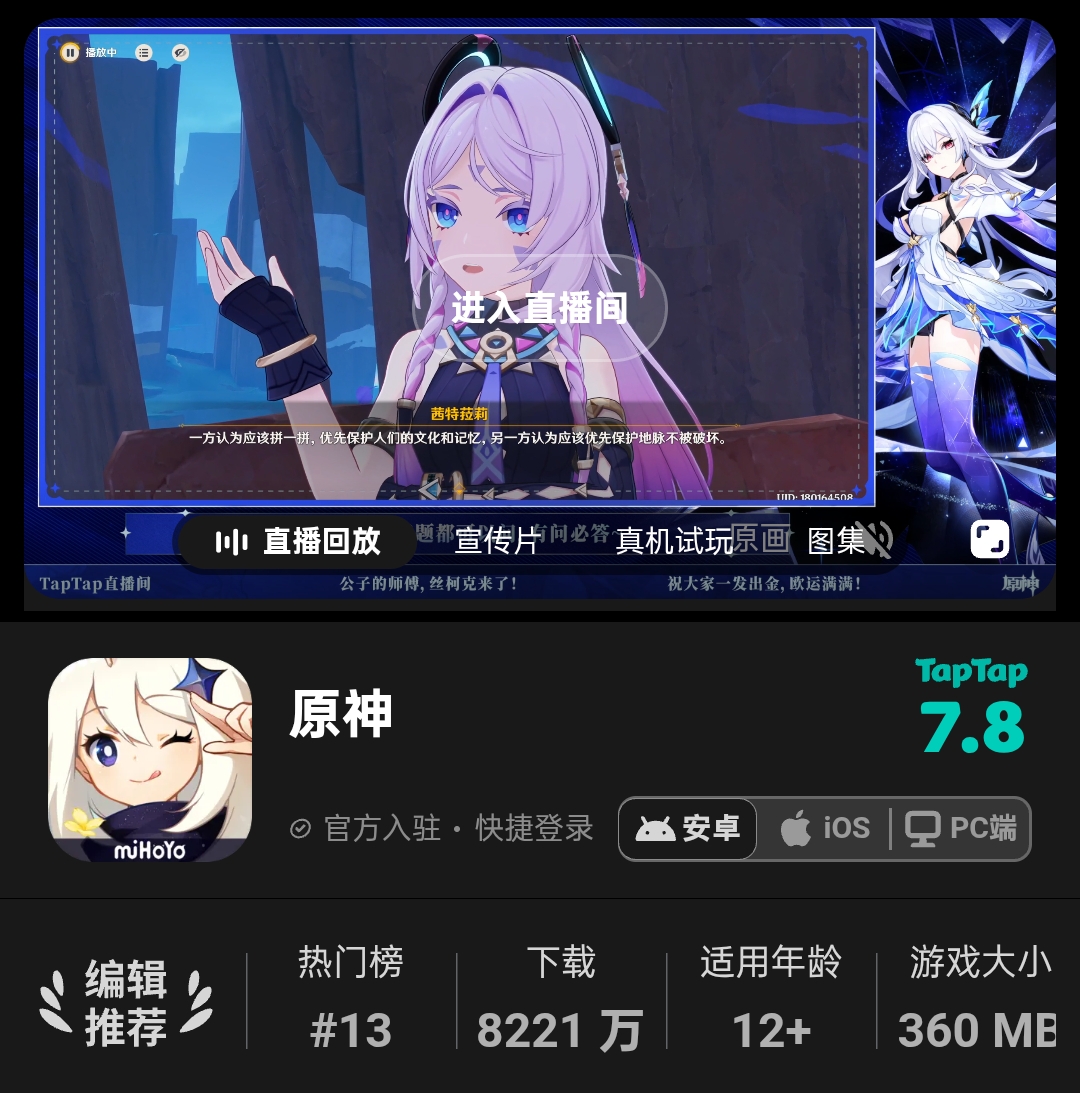Open the 编辑推荐 badge
The width and height of the screenshot is (1080, 1093).
pyautogui.click(x=126, y=1002)
